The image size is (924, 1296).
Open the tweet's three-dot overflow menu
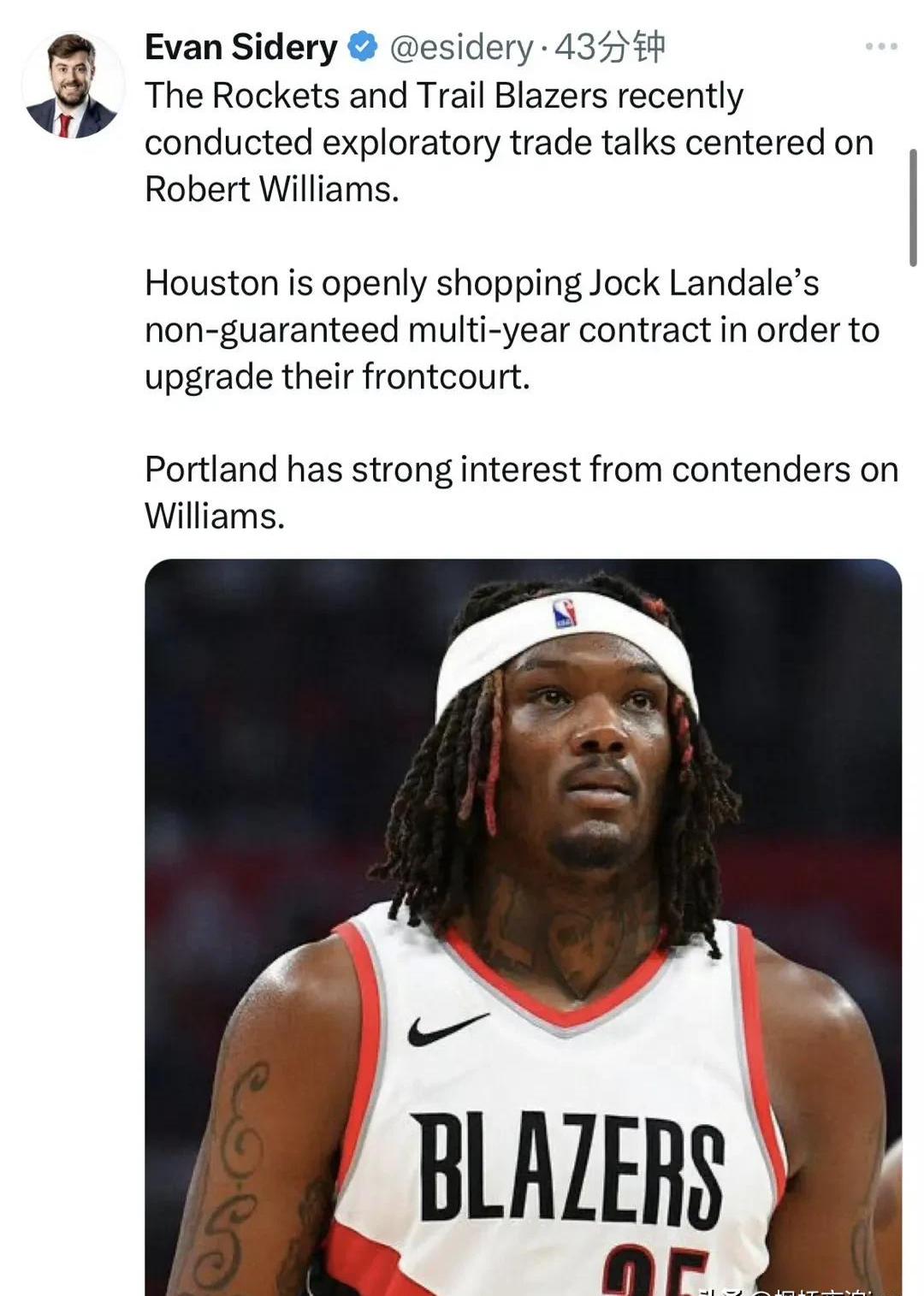pyautogui.click(x=880, y=46)
